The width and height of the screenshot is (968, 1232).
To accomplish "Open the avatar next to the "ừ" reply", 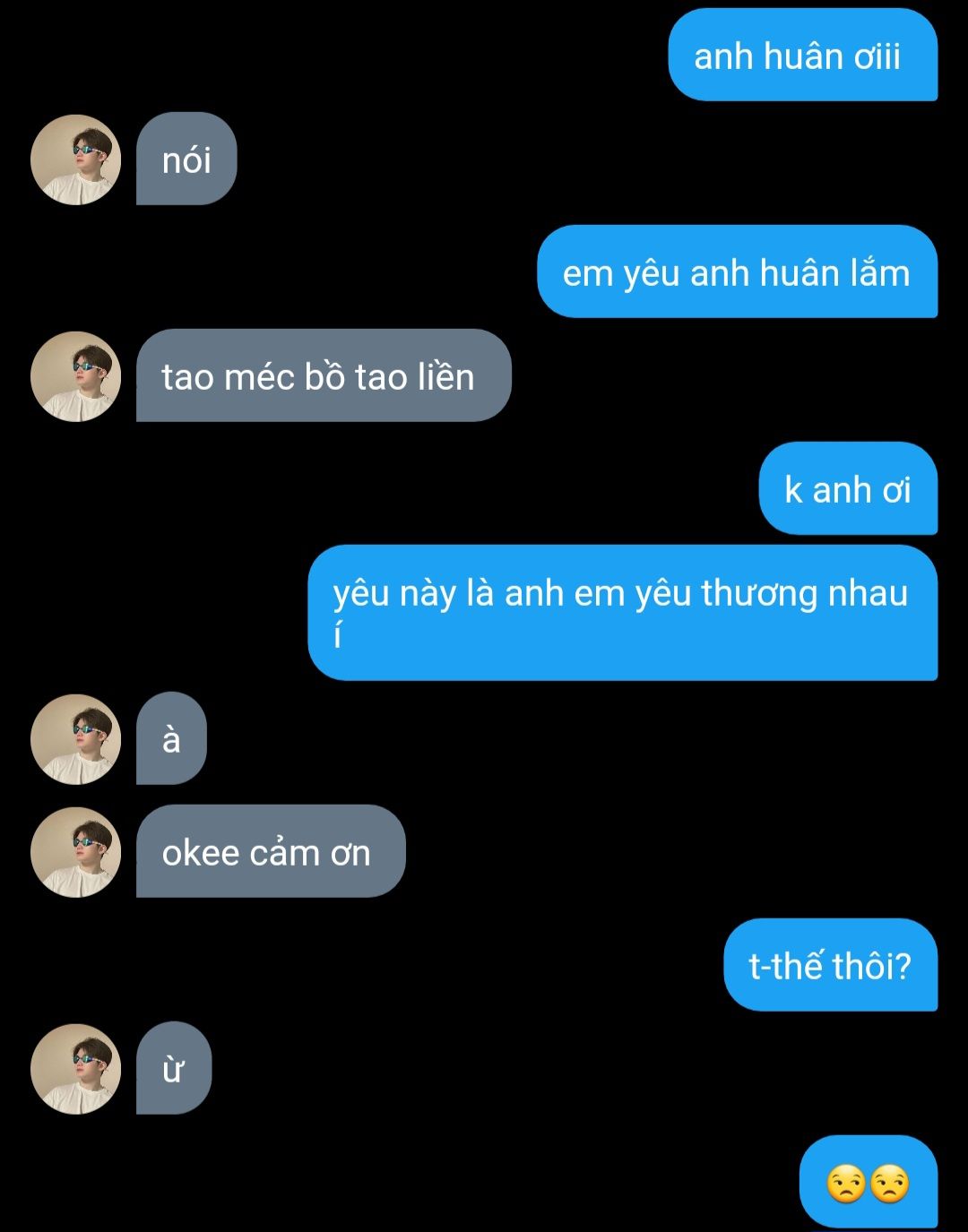I will point(75,1069).
